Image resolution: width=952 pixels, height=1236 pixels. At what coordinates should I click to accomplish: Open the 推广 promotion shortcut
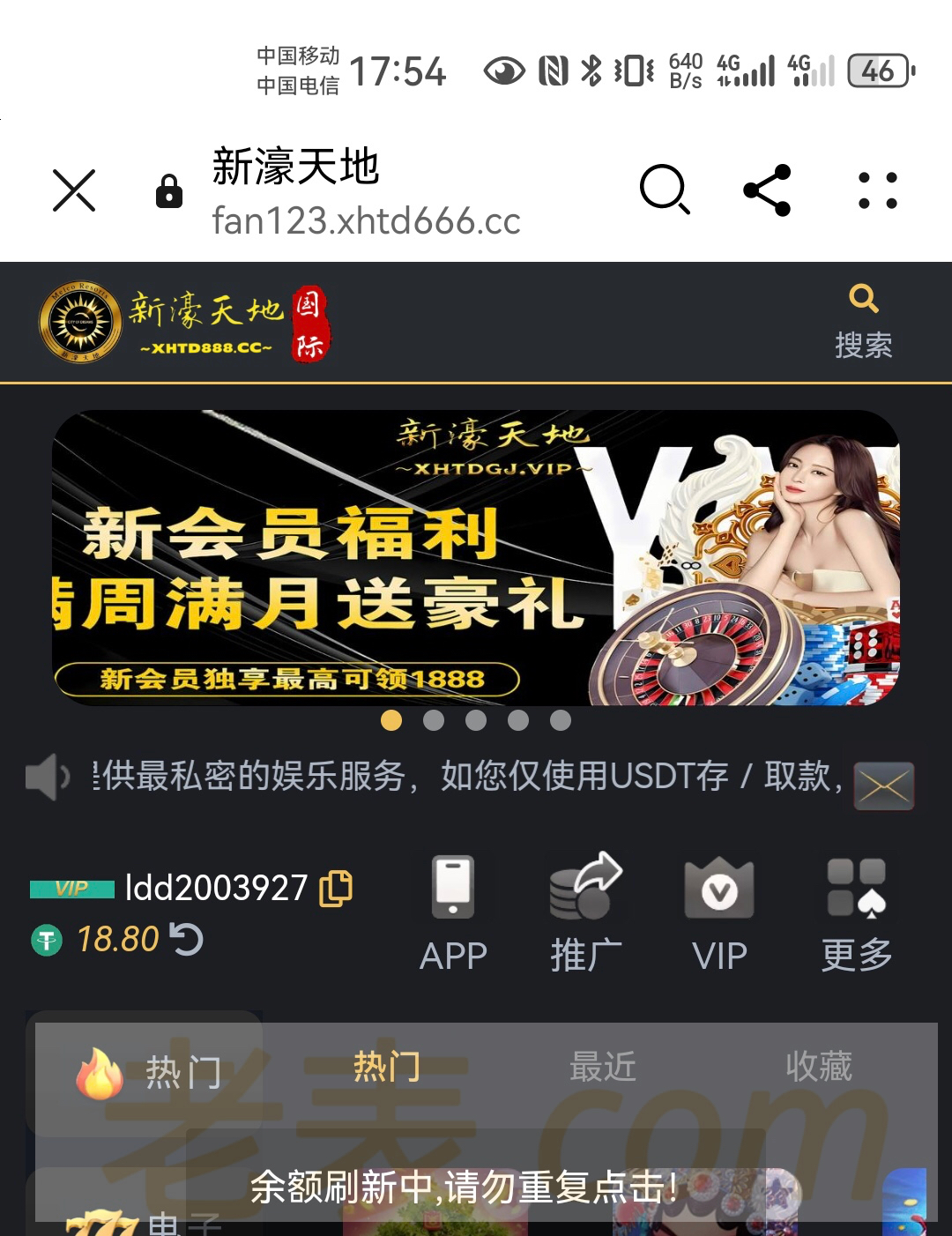tap(586, 913)
